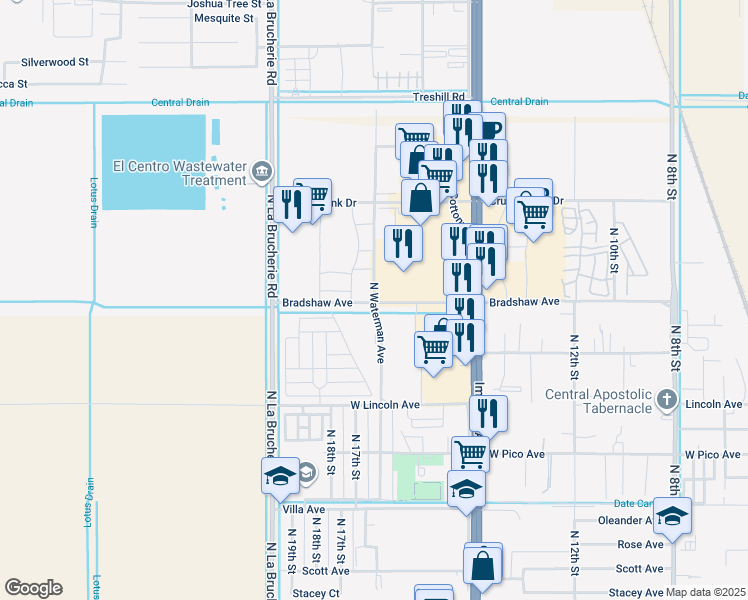Select the school marker below W Pico Ave cart

click(466, 491)
